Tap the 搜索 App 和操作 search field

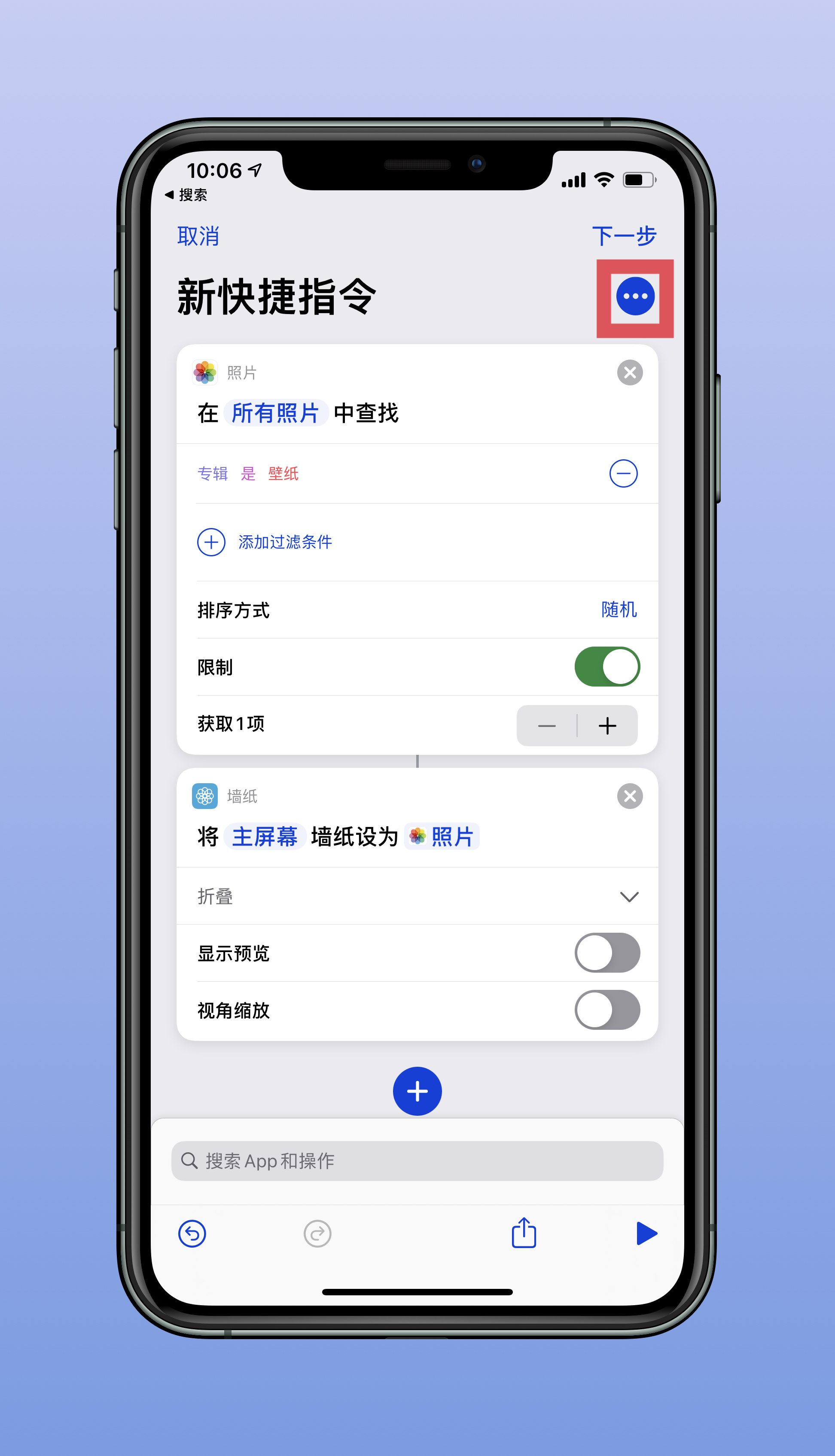tap(417, 1161)
